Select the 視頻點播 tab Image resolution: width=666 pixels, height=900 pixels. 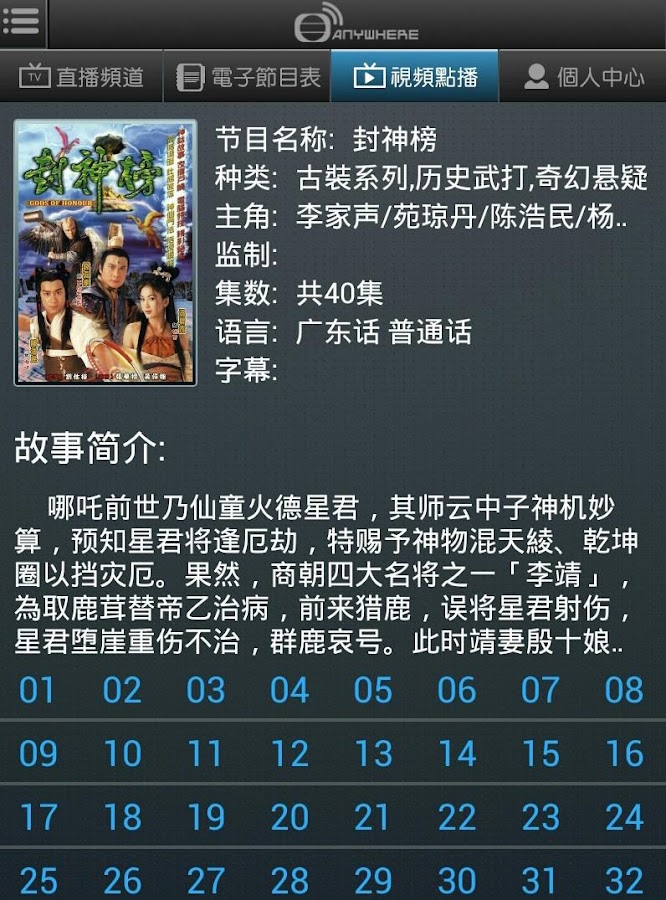coord(415,77)
